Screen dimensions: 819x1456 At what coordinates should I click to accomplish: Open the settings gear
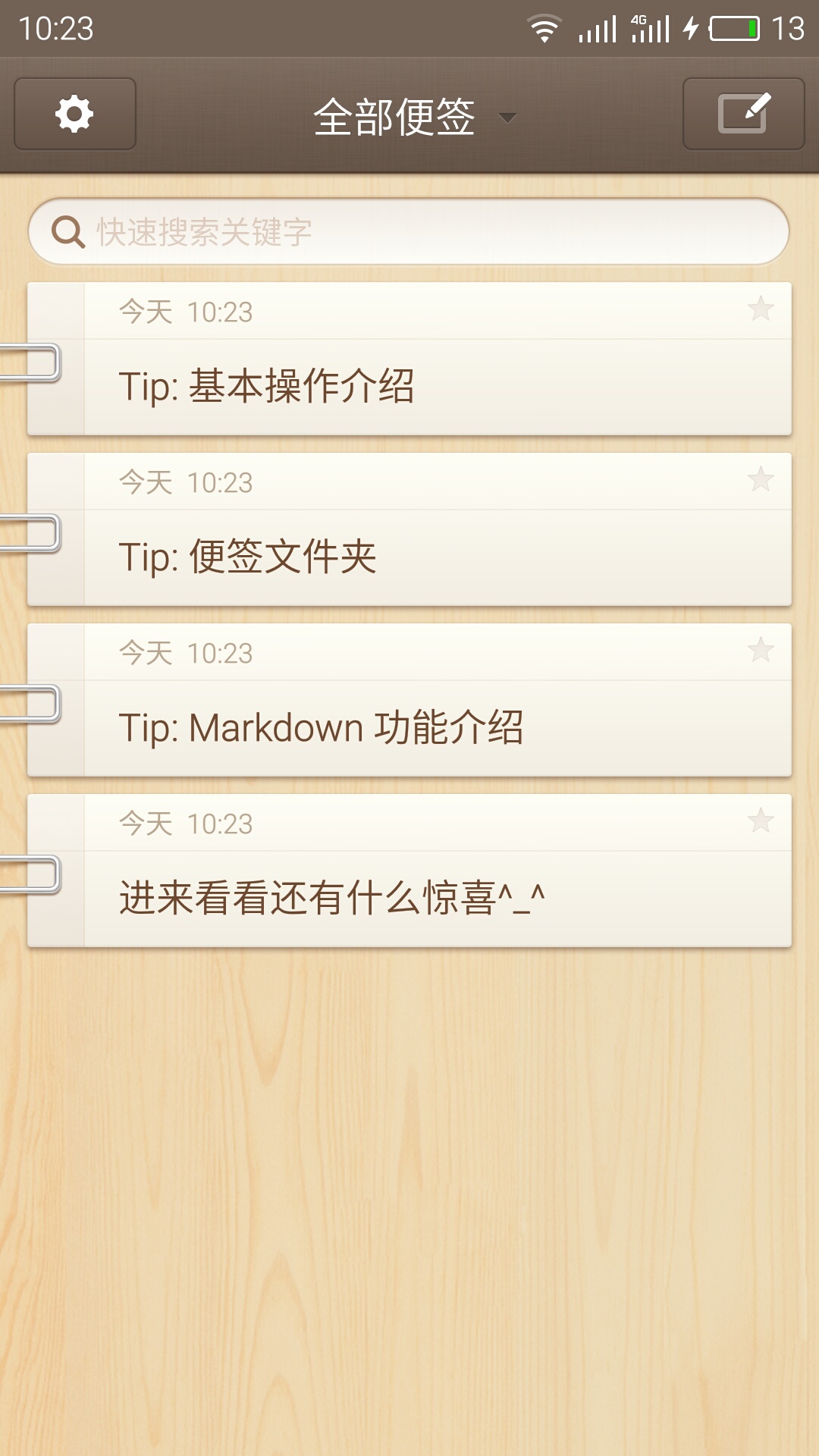coord(74,115)
